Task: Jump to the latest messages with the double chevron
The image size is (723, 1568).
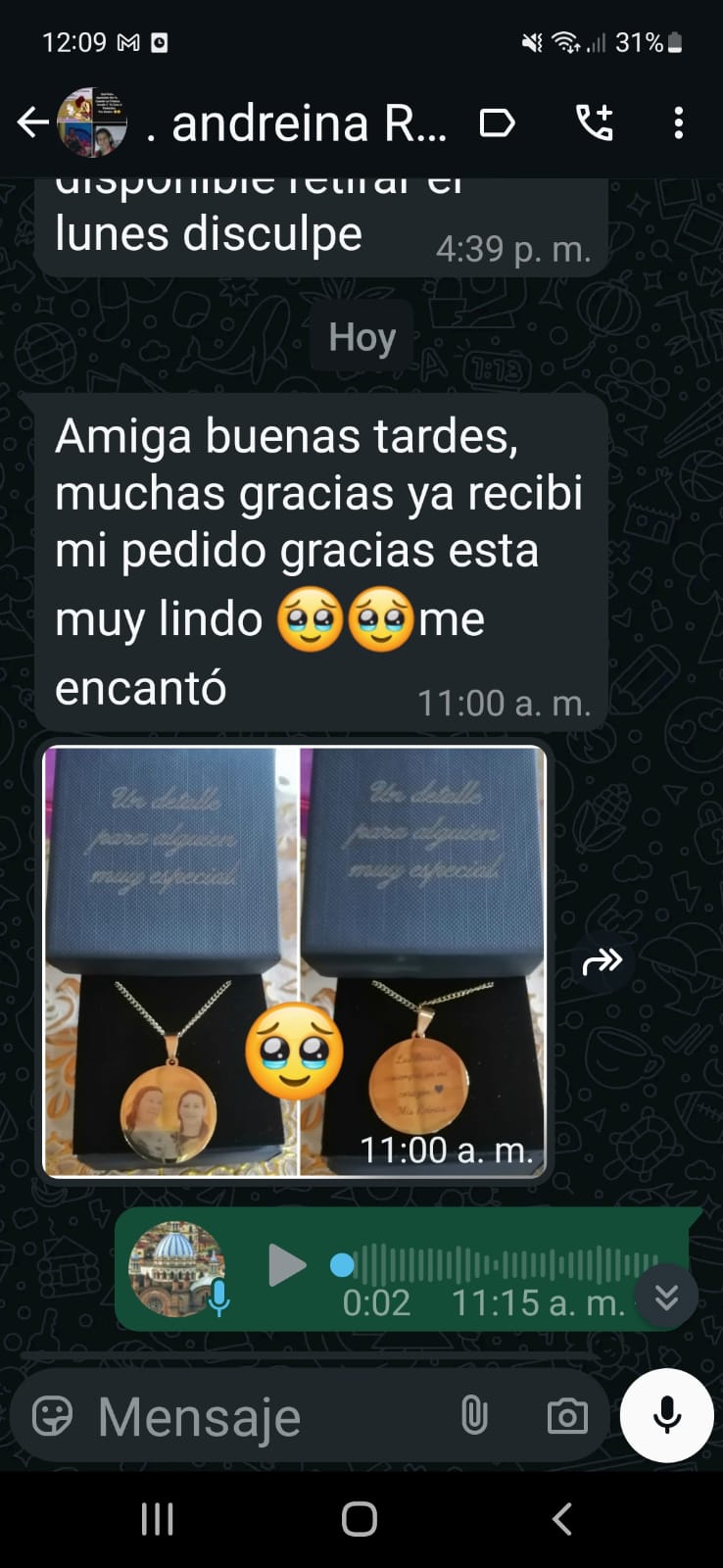Action: click(666, 1297)
